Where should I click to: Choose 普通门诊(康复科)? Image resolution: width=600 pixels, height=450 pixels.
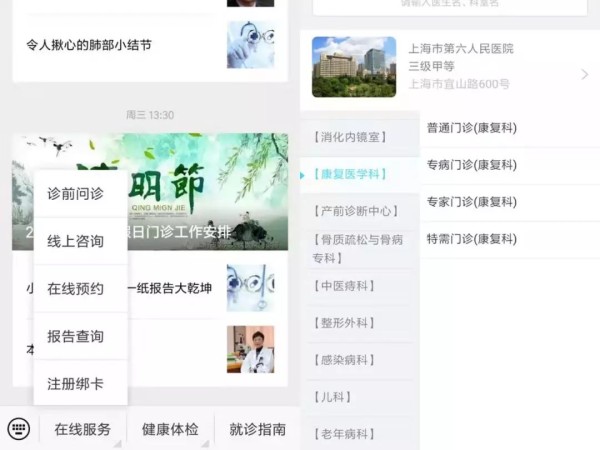pos(470,128)
